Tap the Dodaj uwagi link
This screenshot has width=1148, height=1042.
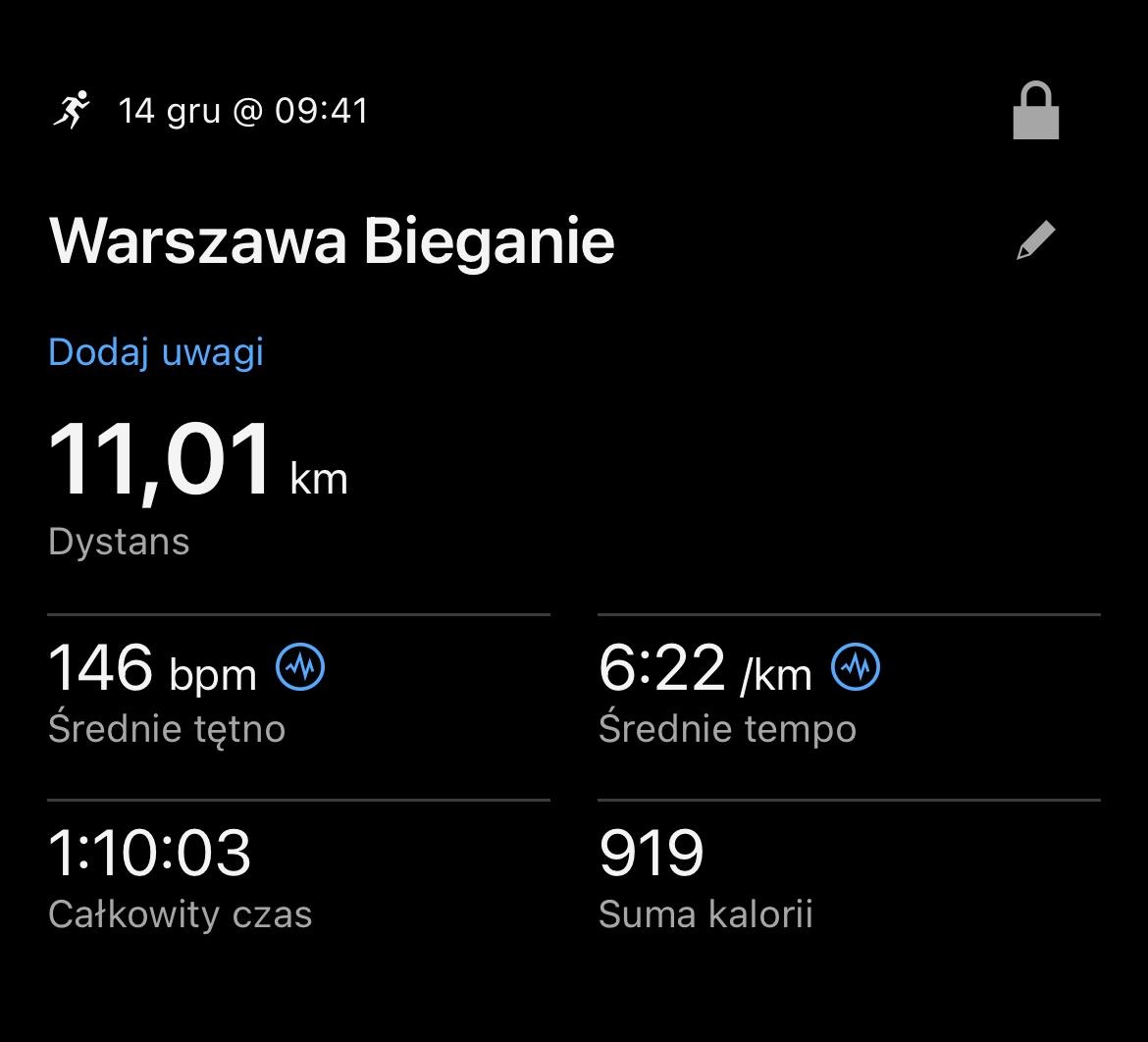tap(156, 352)
